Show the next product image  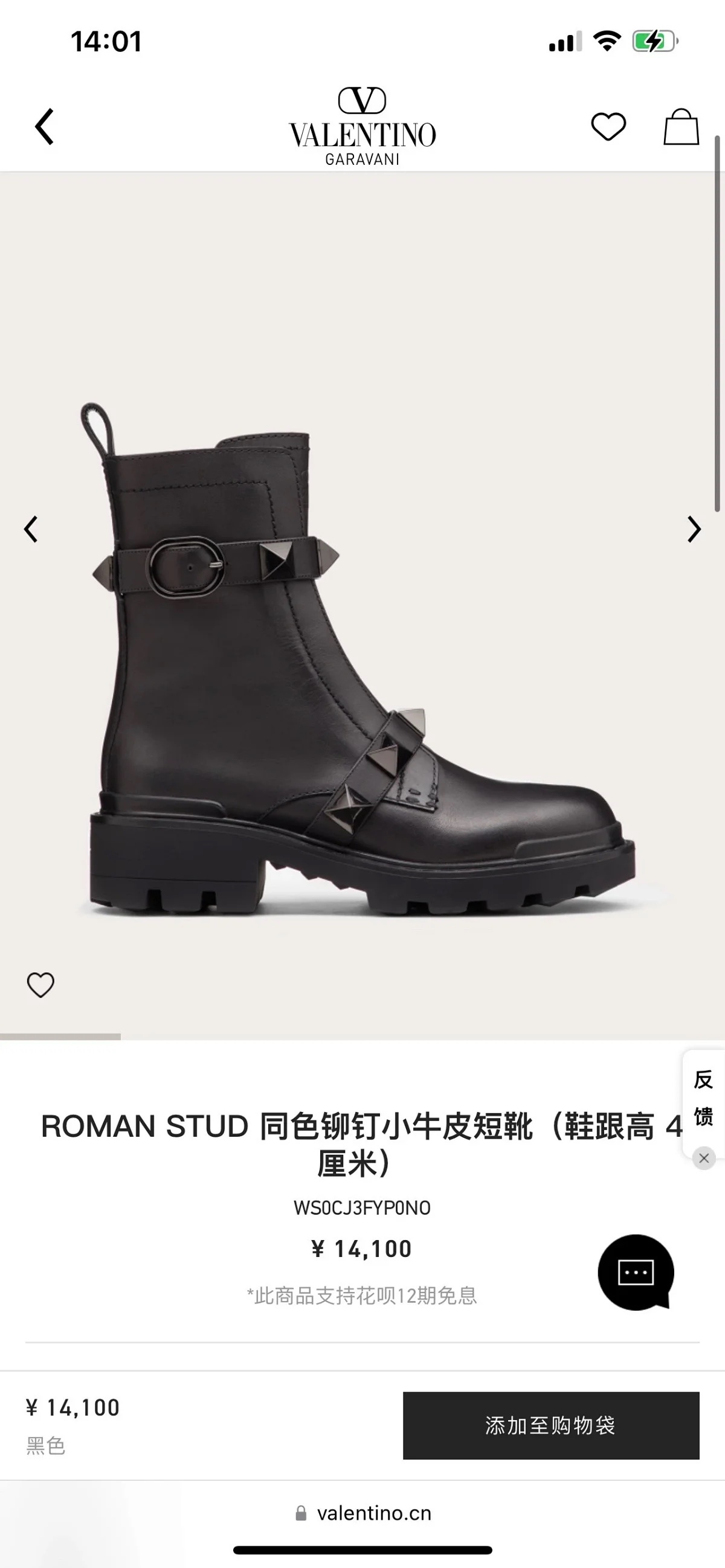point(694,529)
